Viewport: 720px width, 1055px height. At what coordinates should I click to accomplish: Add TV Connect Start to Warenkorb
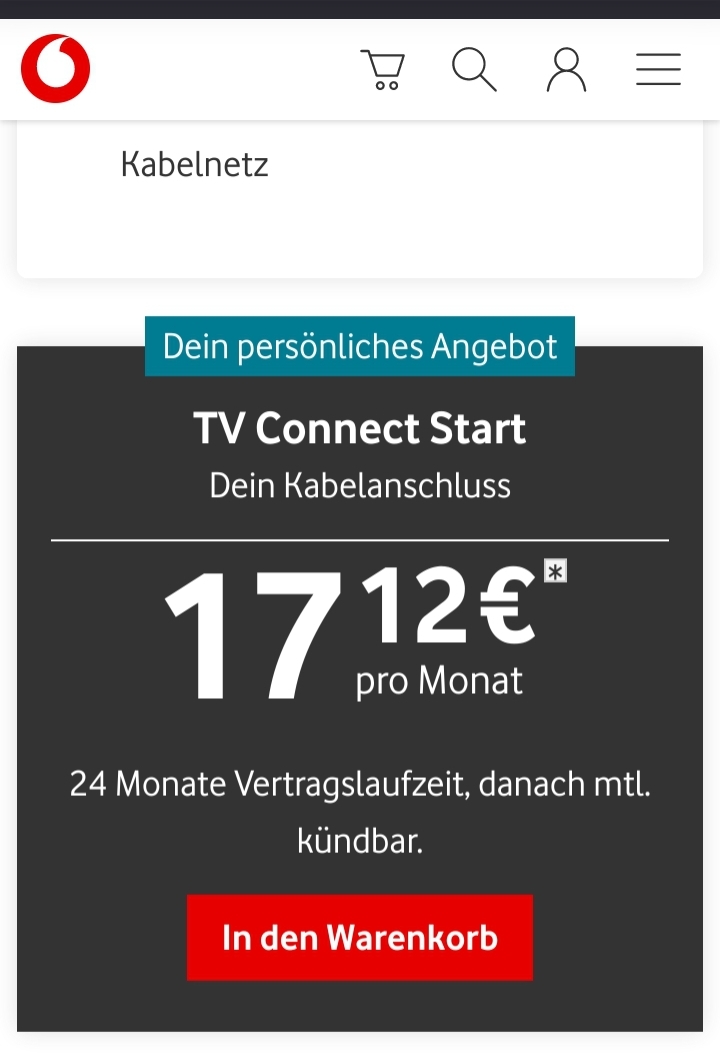pos(360,938)
